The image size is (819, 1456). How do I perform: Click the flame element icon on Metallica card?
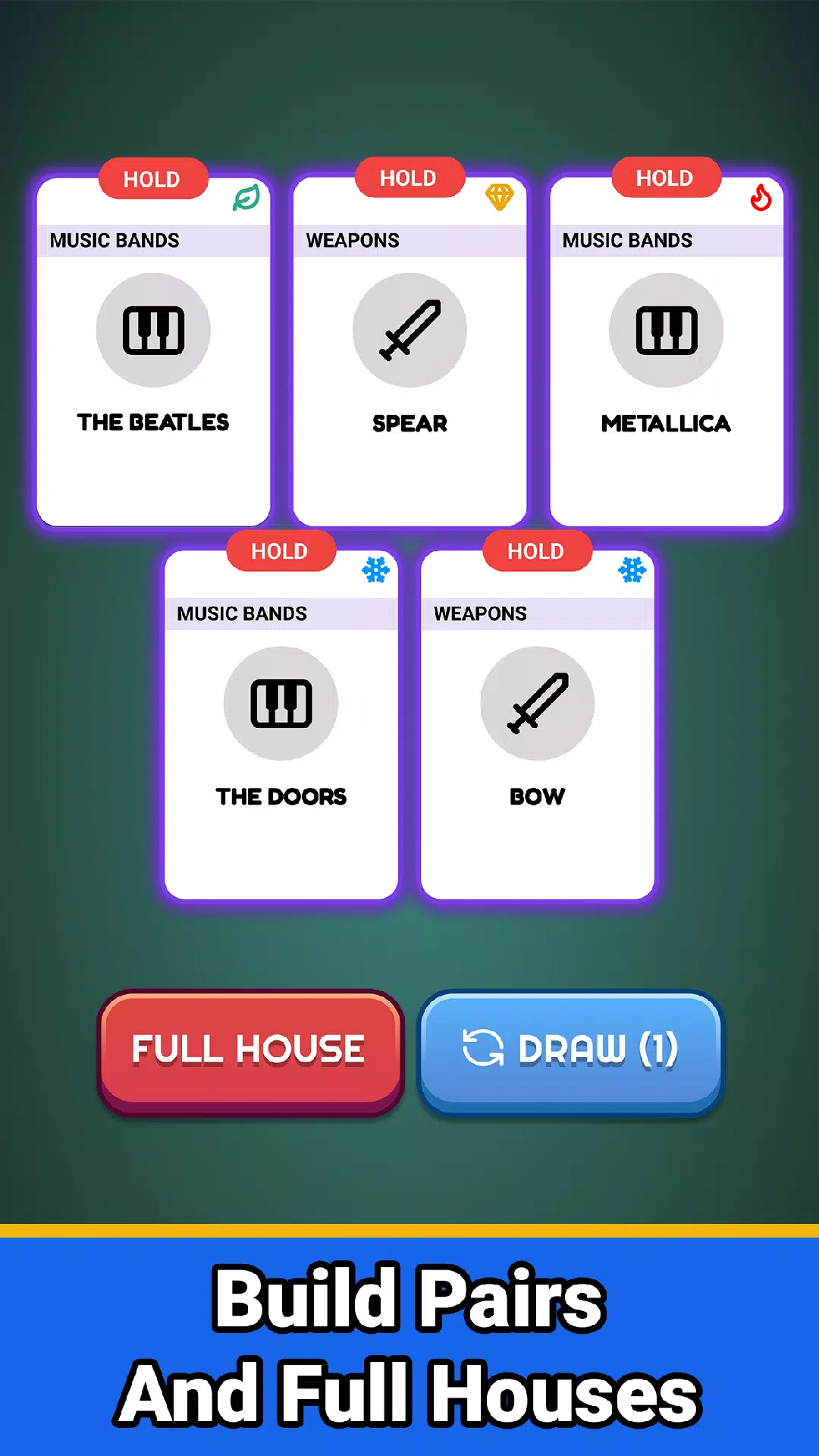coord(763,197)
